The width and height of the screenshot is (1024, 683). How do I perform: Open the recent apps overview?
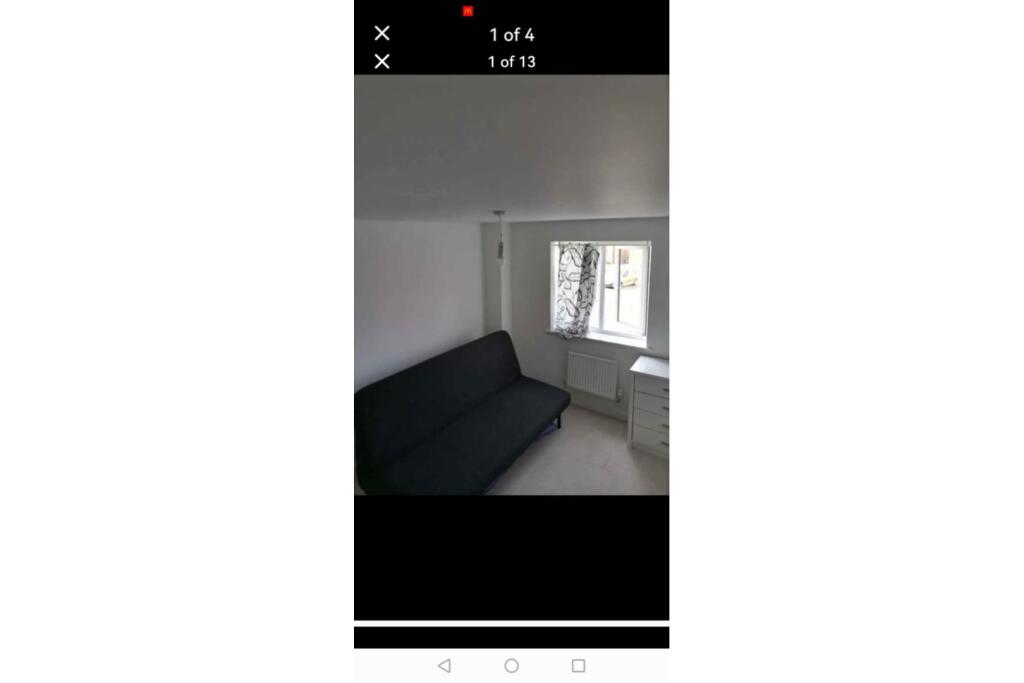point(578,666)
